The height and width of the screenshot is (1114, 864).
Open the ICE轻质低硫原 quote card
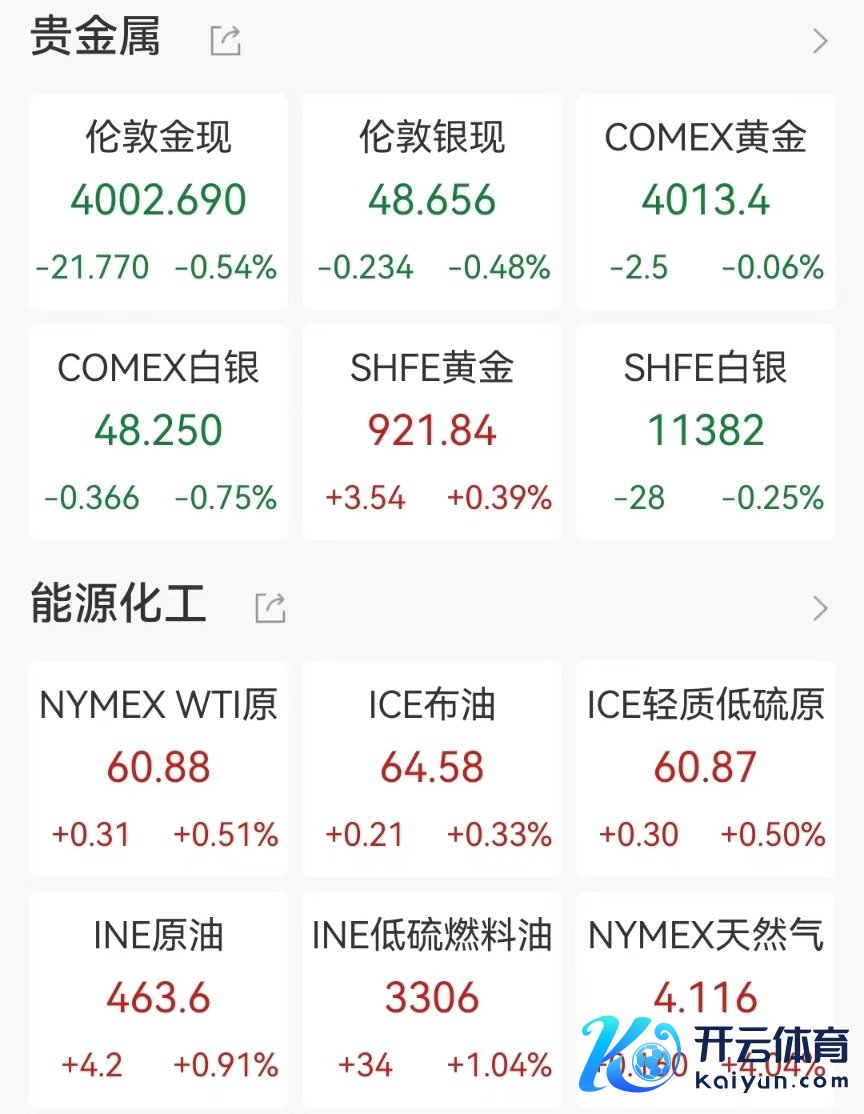pyautogui.click(x=706, y=768)
